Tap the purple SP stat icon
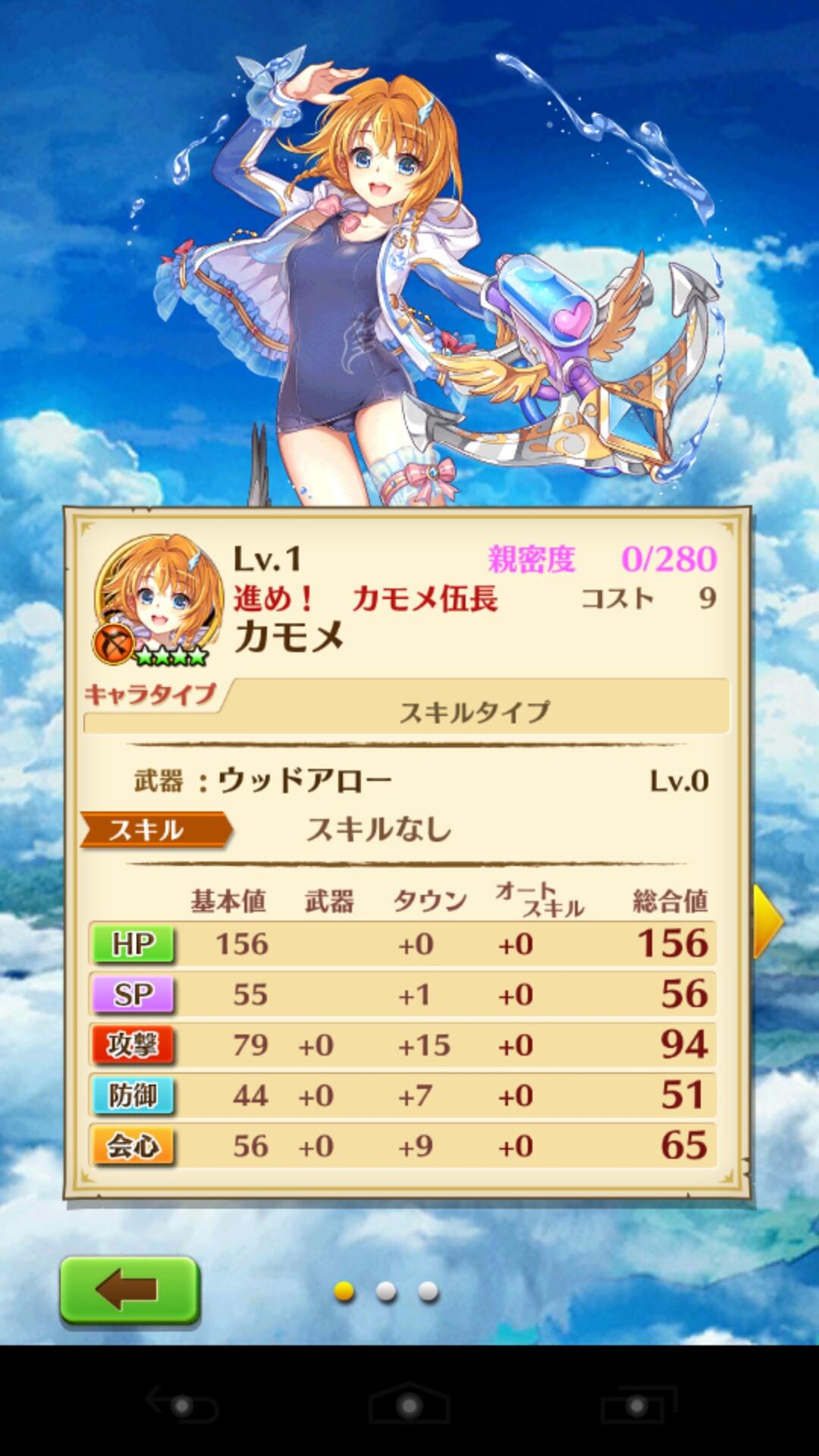 click(x=133, y=995)
